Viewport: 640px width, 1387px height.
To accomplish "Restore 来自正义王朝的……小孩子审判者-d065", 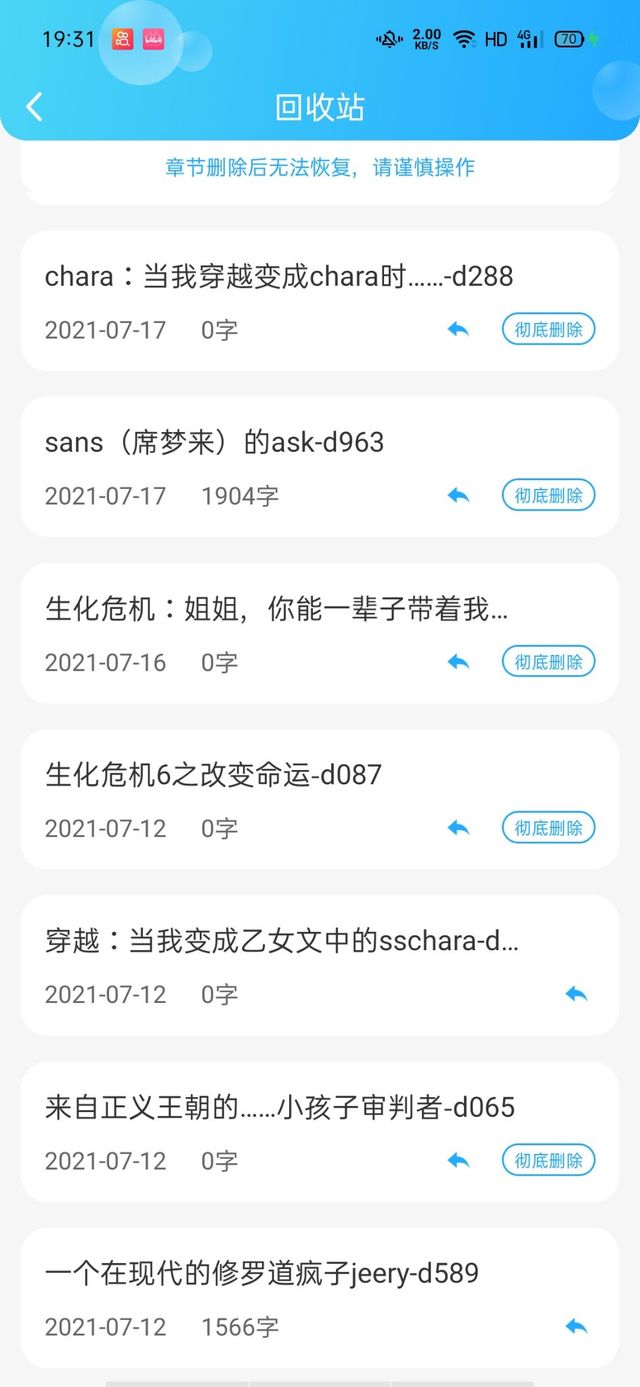I will [x=458, y=1160].
